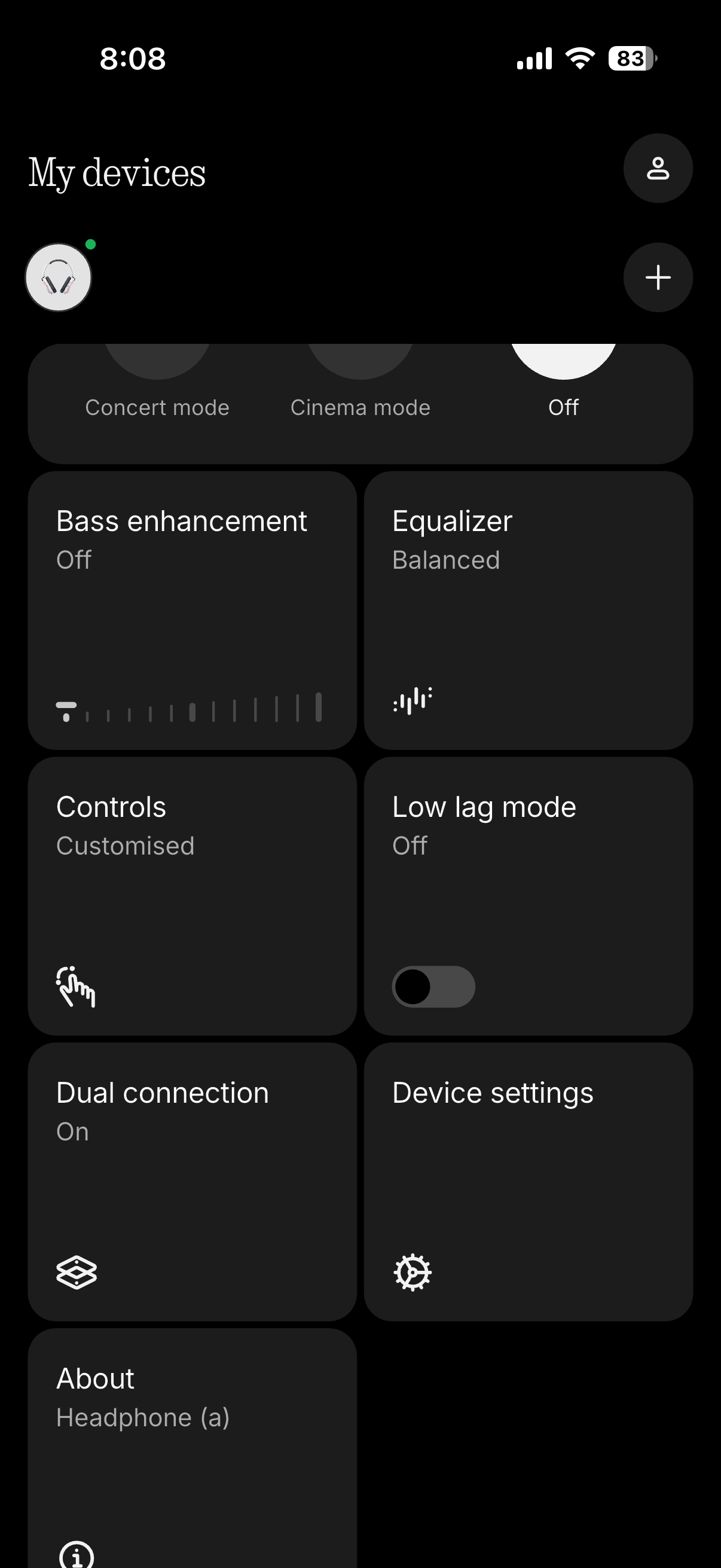Image resolution: width=721 pixels, height=1568 pixels.
Task: Add a new device
Action: pyautogui.click(x=657, y=277)
